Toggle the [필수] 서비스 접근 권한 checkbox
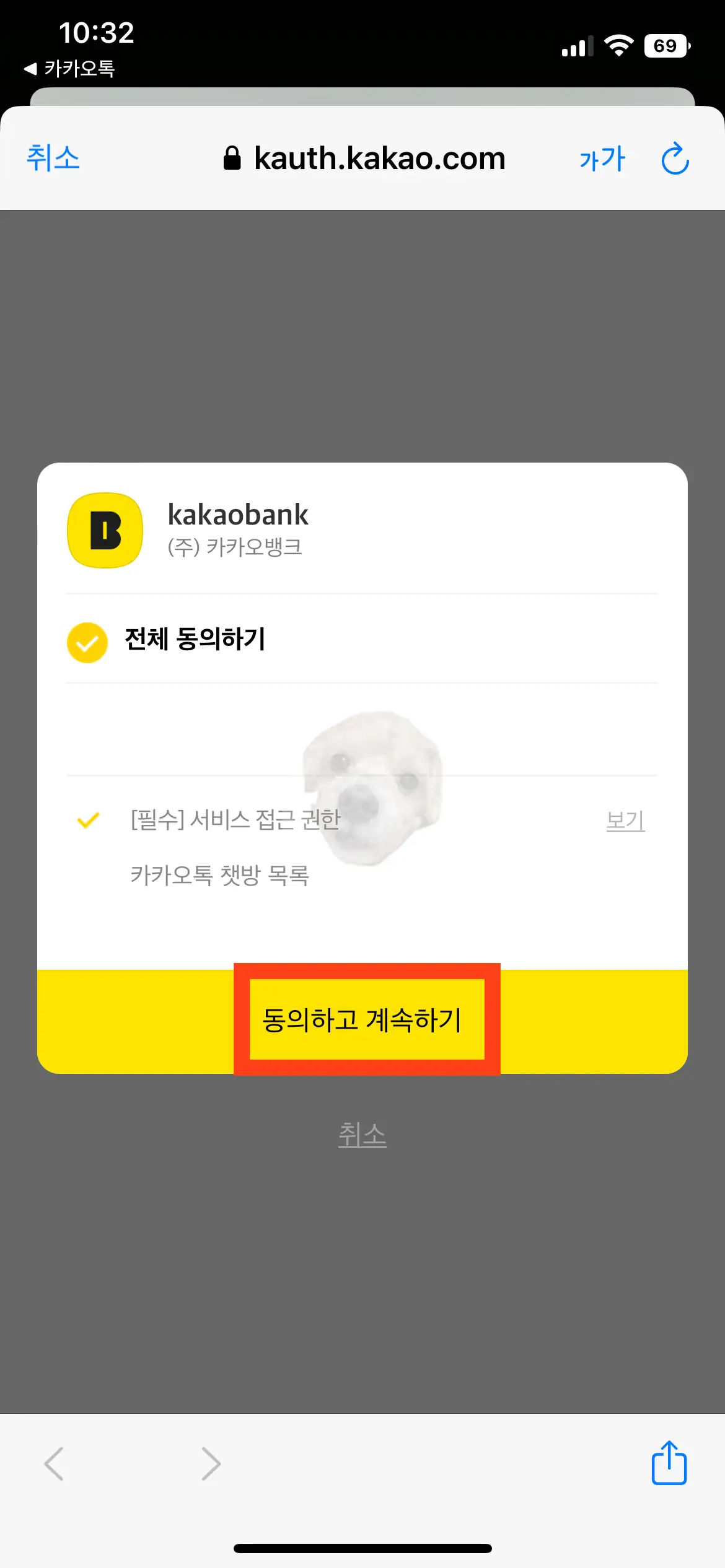Image resolution: width=725 pixels, height=1568 pixels. coord(86,821)
